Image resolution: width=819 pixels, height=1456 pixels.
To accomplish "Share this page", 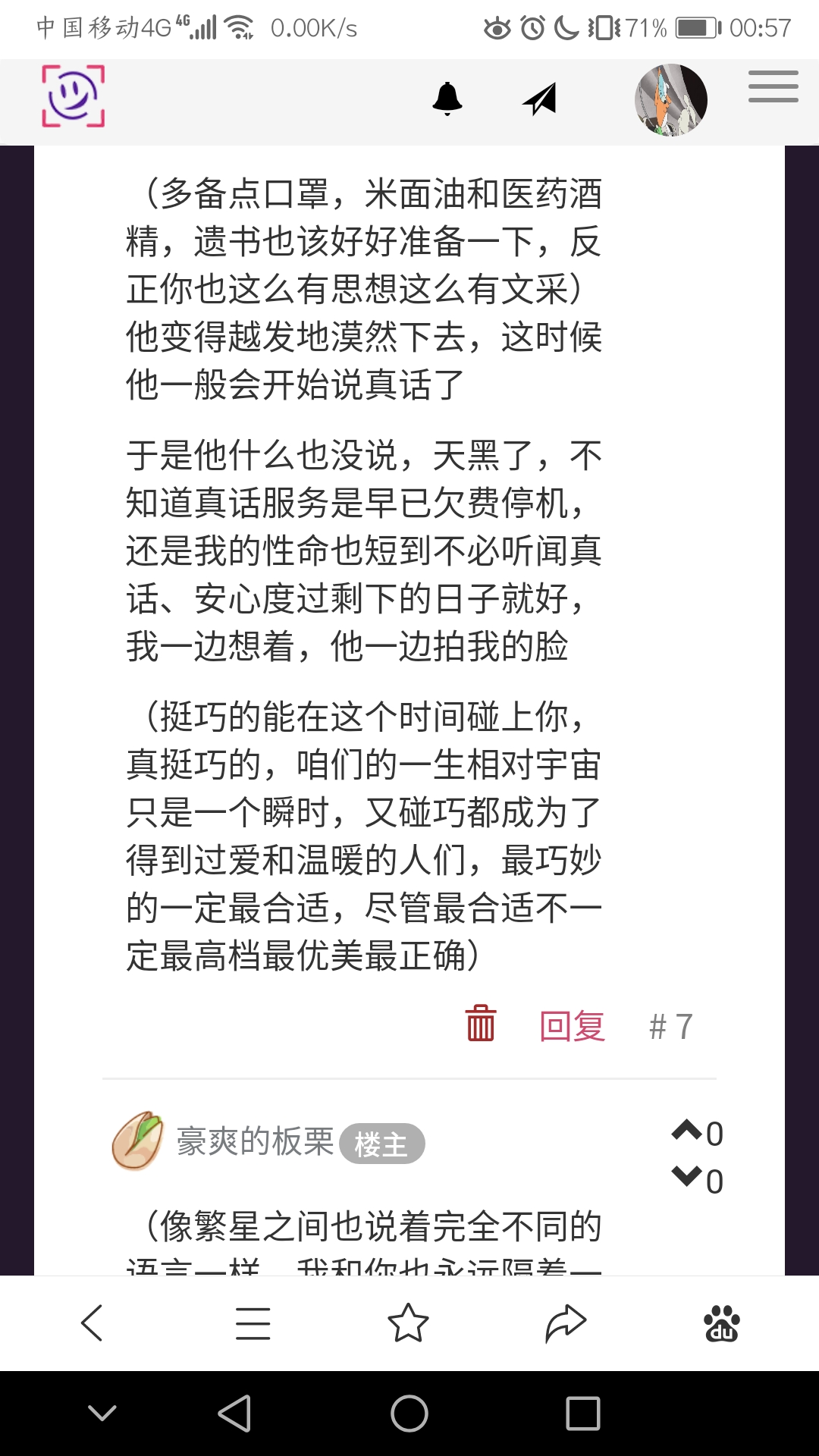I will pyautogui.click(x=566, y=1323).
